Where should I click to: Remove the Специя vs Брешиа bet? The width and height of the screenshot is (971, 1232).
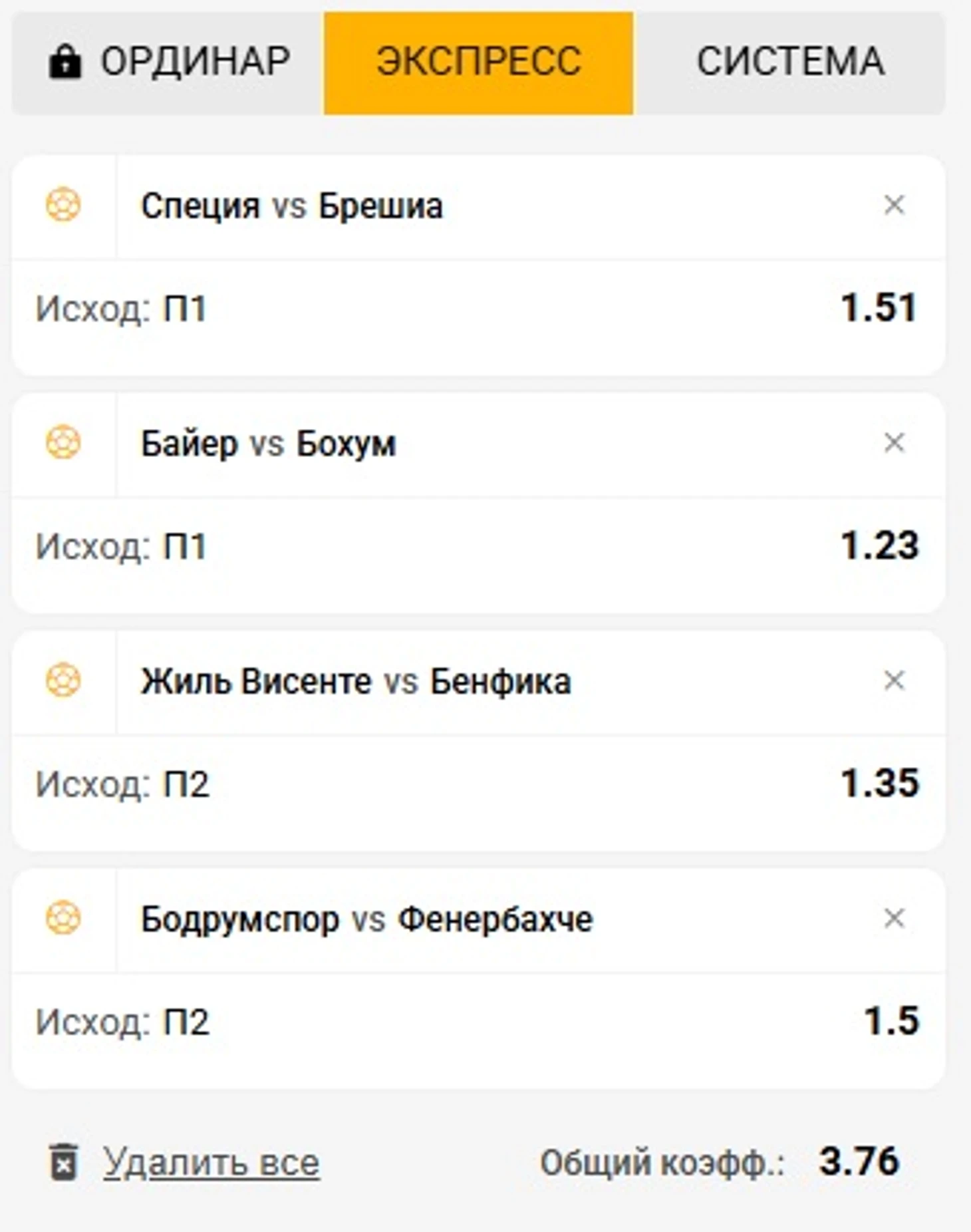(x=894, y=206)
